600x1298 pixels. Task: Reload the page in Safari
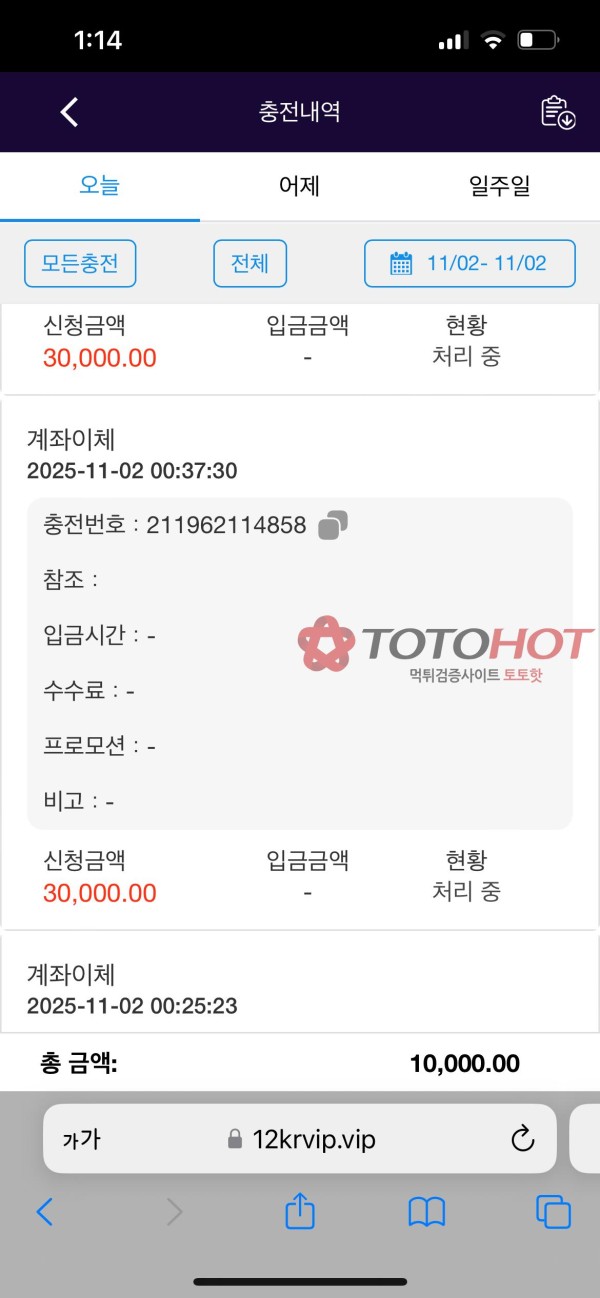point(522,1139)
